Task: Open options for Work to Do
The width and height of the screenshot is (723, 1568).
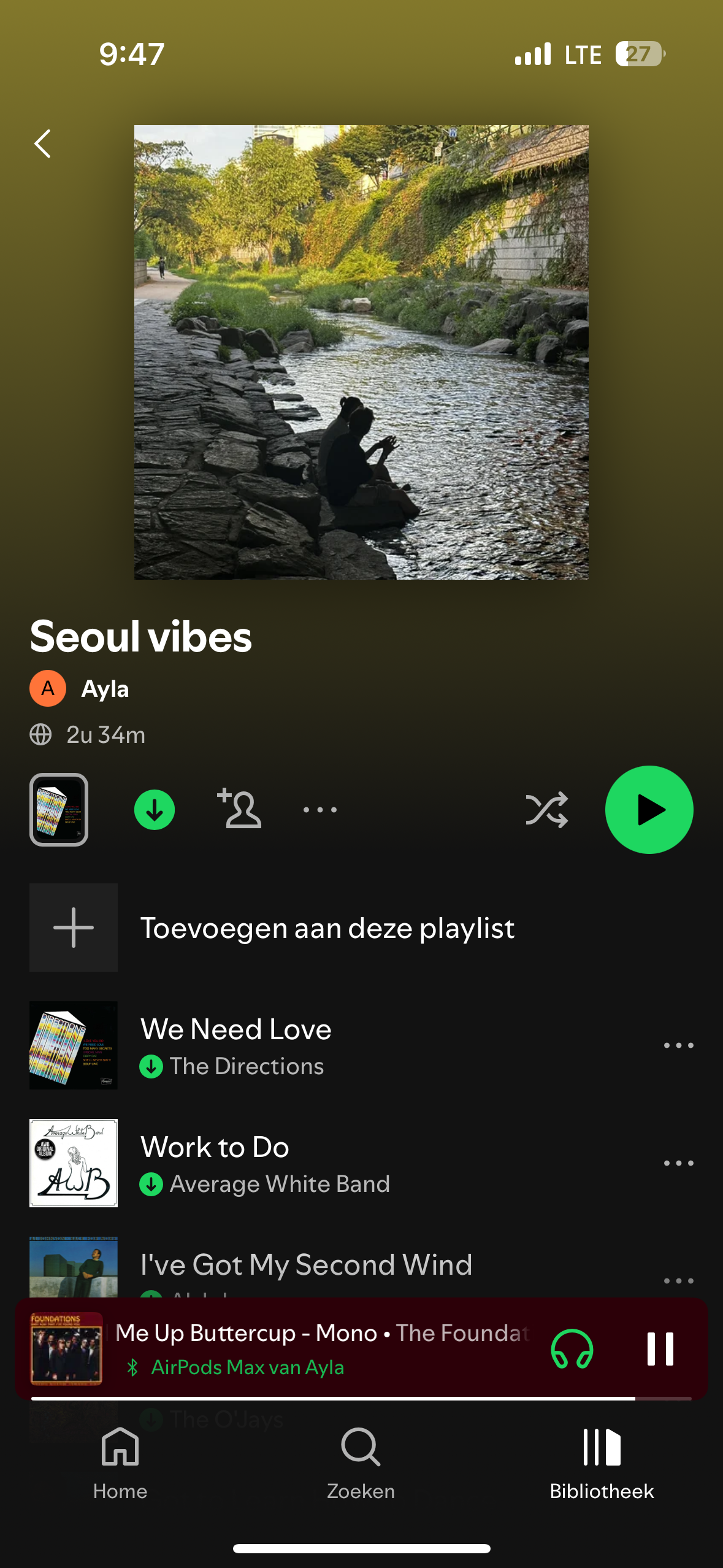Action: 678,1163
